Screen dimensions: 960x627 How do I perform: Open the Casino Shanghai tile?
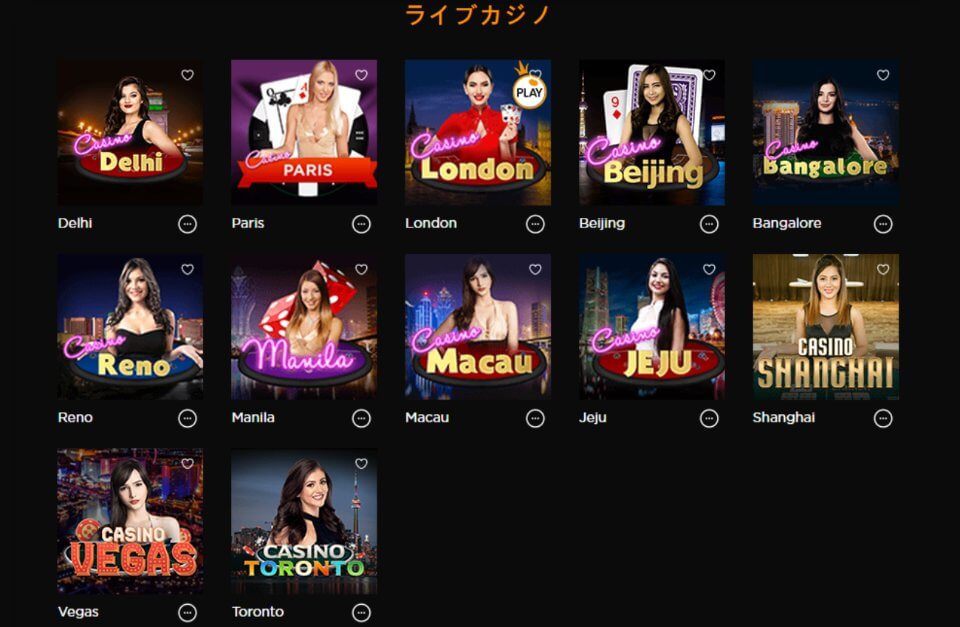click(826, 326)
